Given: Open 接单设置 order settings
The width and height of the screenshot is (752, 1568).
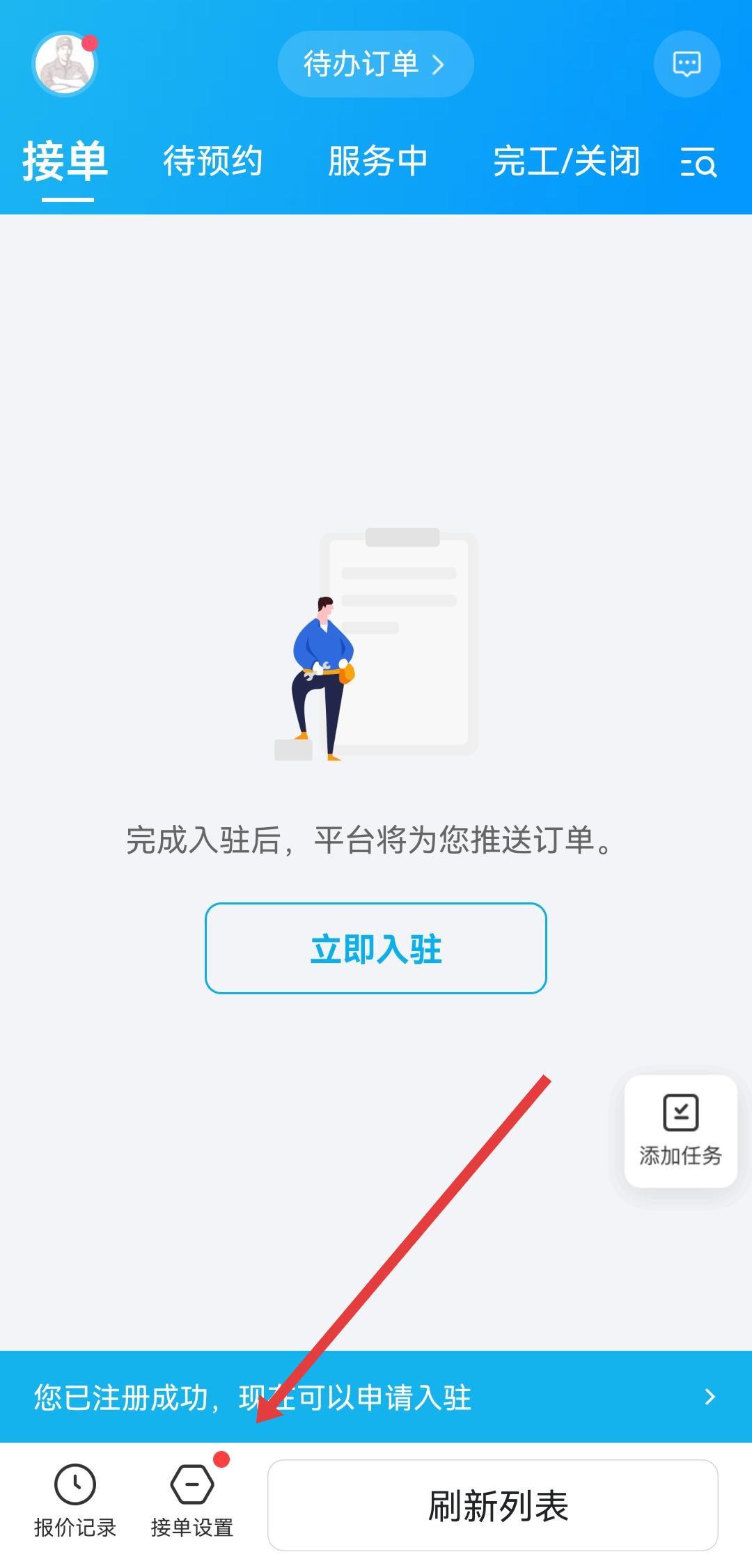Looking at the screenshot, I should click(x=192, y=1504).
